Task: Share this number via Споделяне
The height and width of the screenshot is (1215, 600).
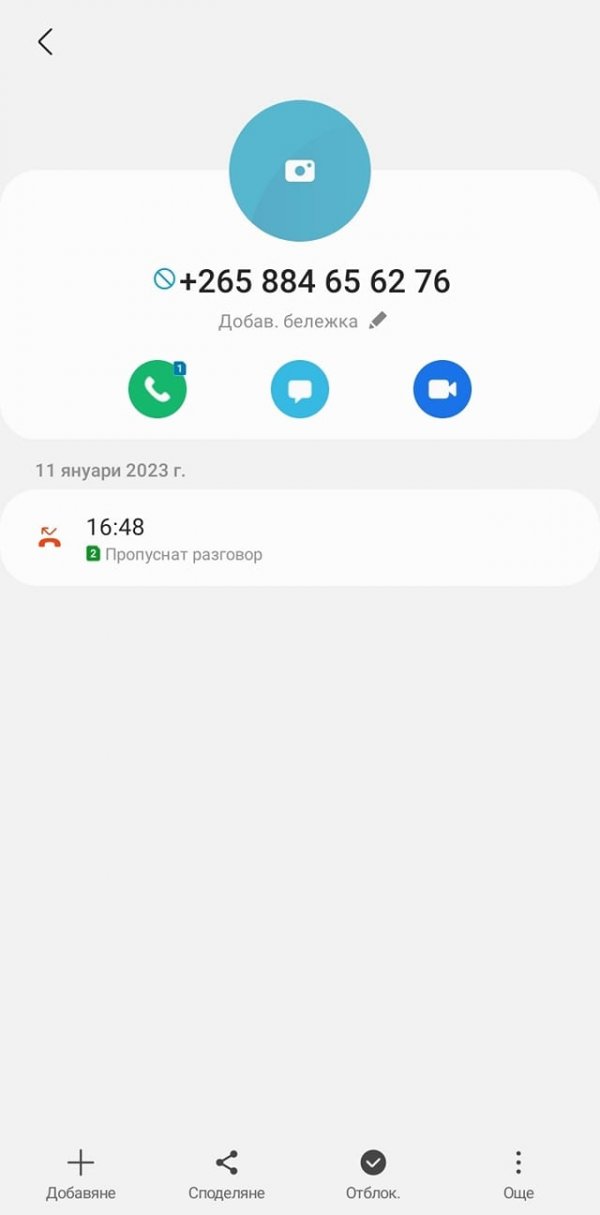Action: tap(227, 1175)
